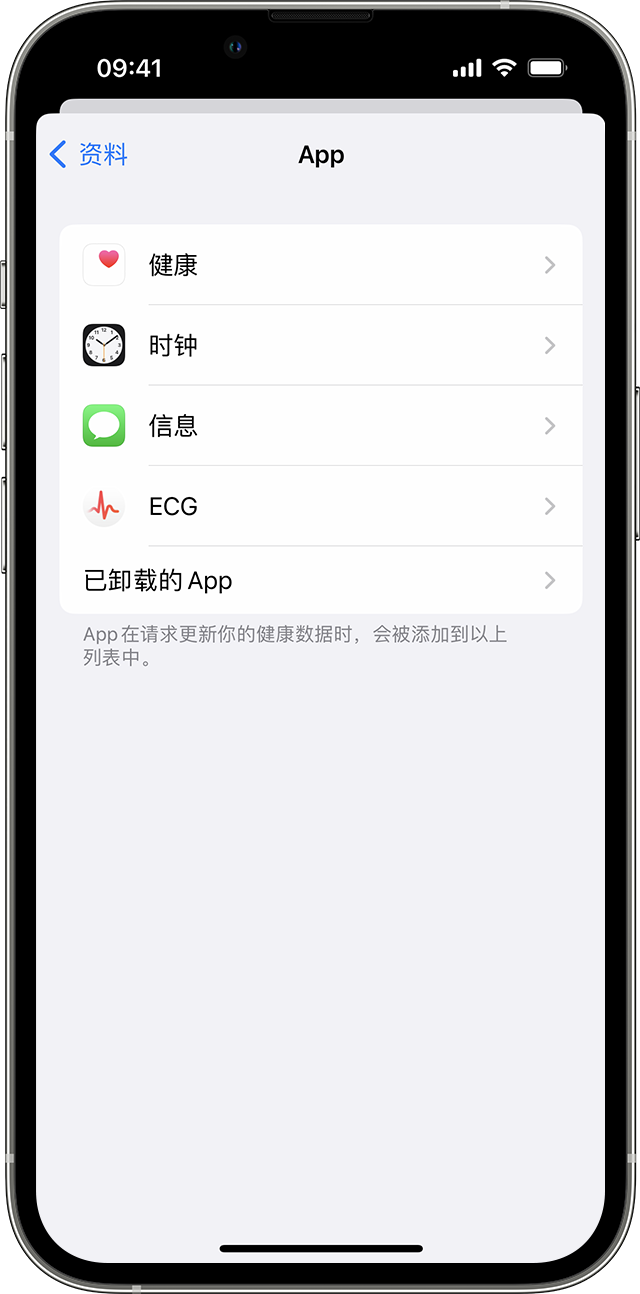Open the 健康 app row
The width and height of the screenshot is (640, 1294).
click(320, 265)
